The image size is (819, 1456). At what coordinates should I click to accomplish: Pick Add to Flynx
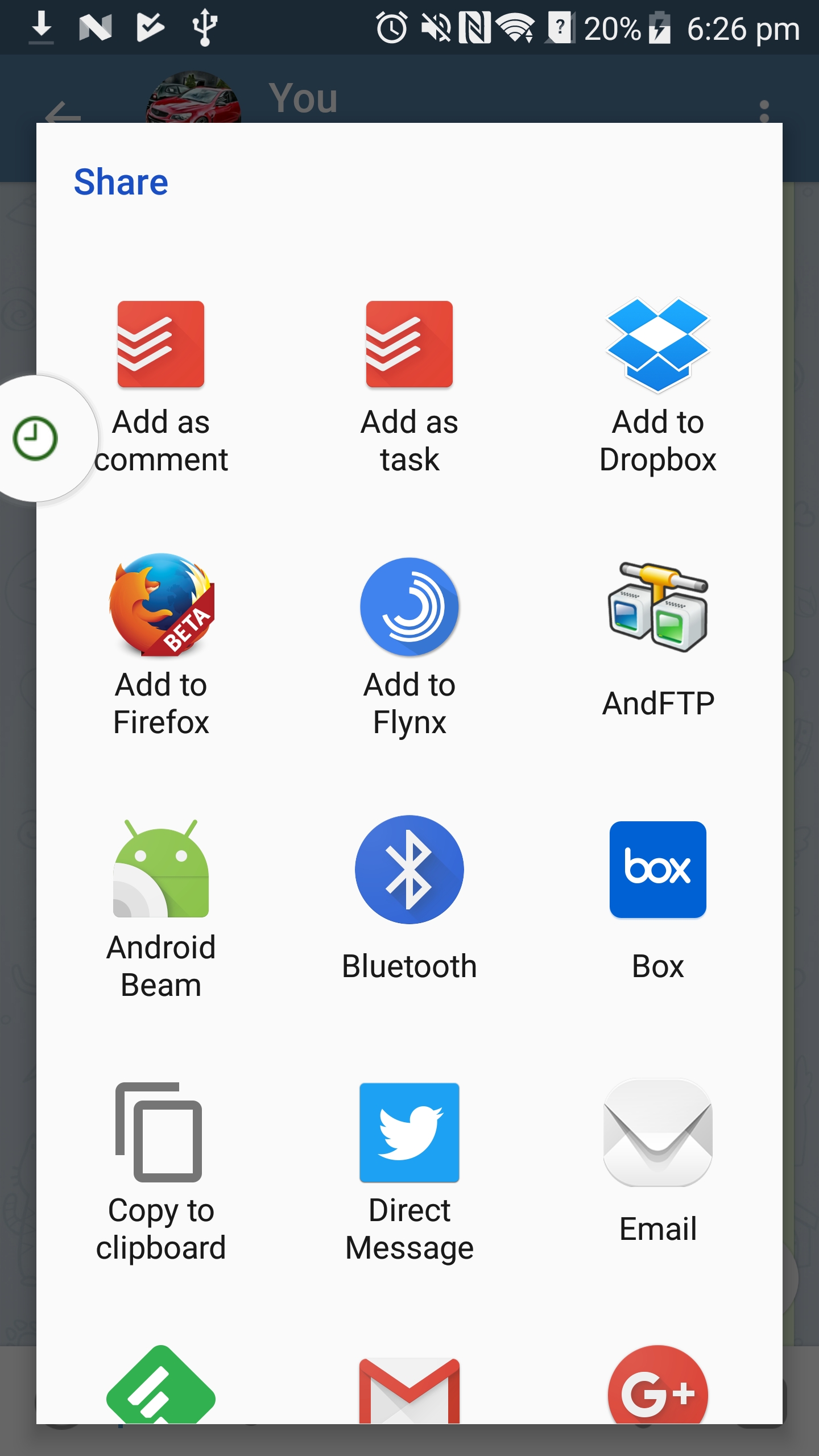point(409,646)
